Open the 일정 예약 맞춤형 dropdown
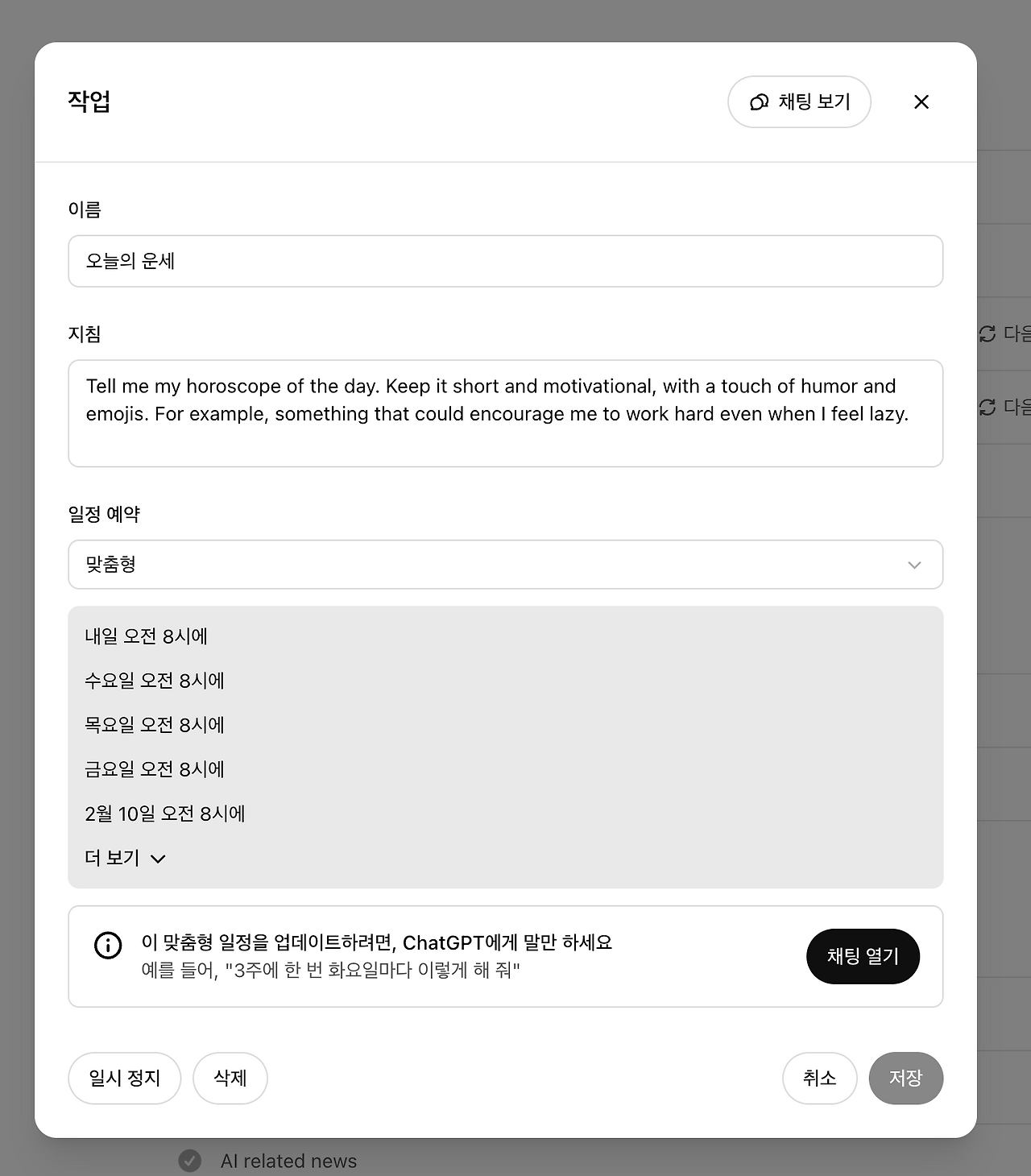 [x=506, y=565]
